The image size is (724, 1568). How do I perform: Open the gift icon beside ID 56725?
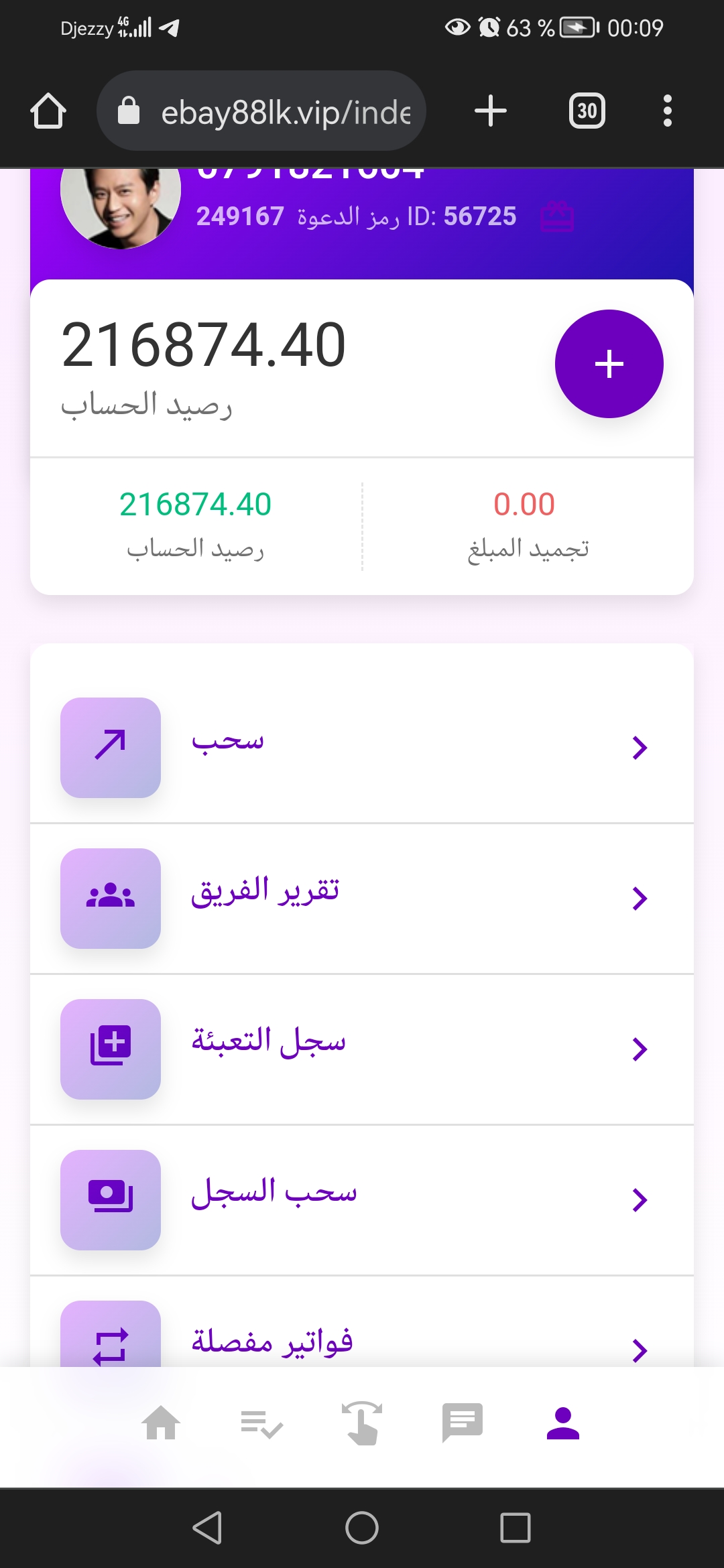click(557, 217)
